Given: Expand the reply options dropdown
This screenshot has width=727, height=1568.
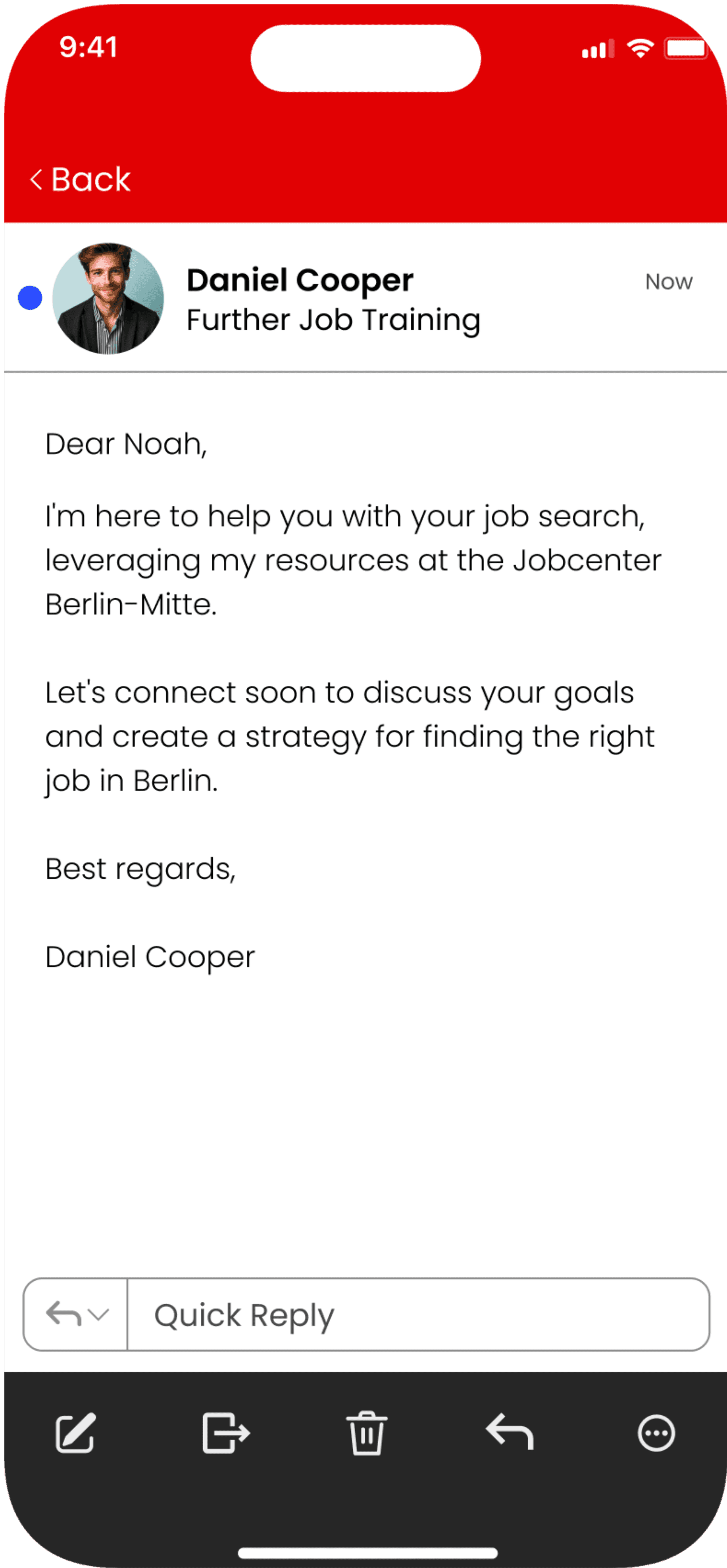Looking at the screenshot, I should click(76, 1314).
